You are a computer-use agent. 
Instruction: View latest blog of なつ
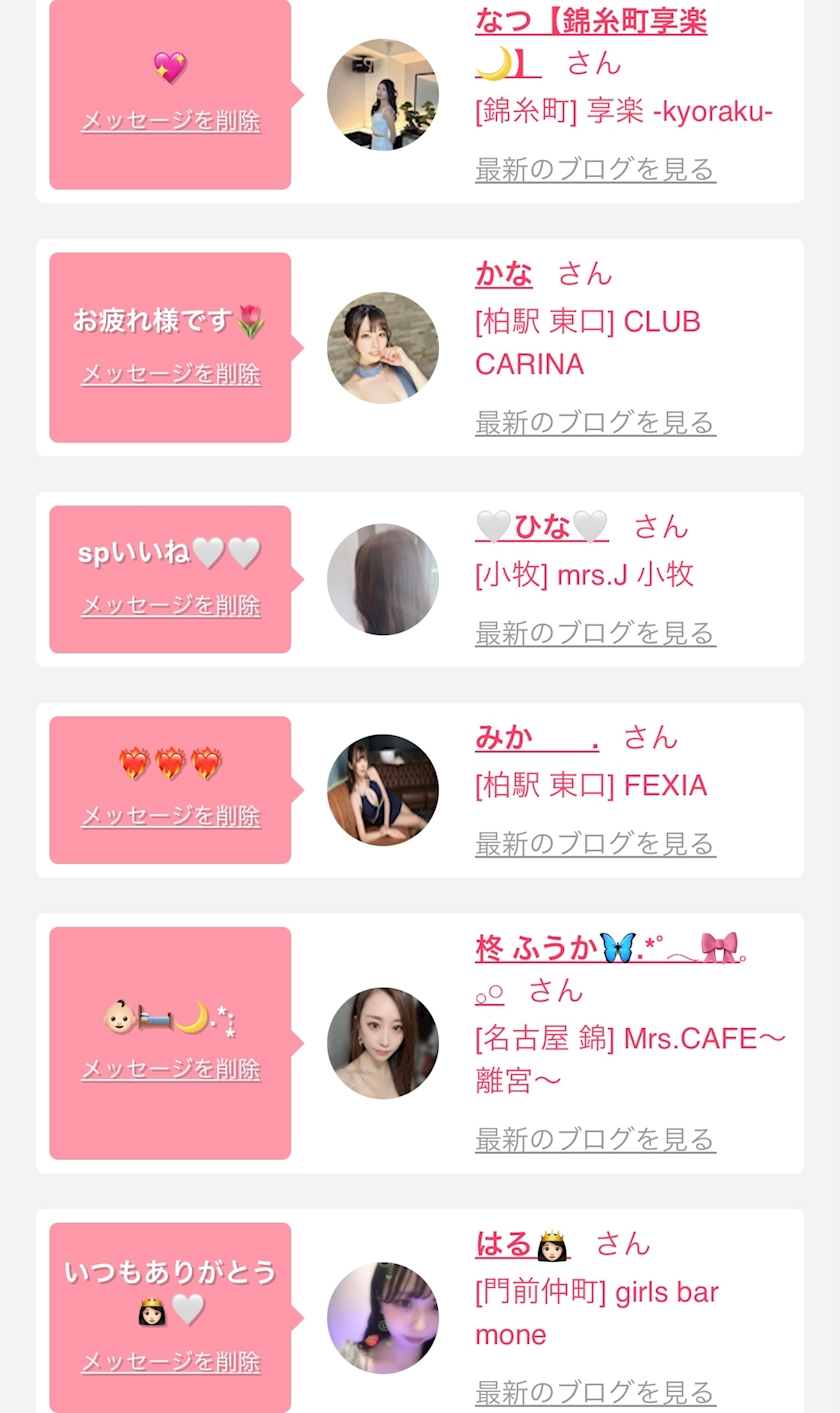point(595,169)
